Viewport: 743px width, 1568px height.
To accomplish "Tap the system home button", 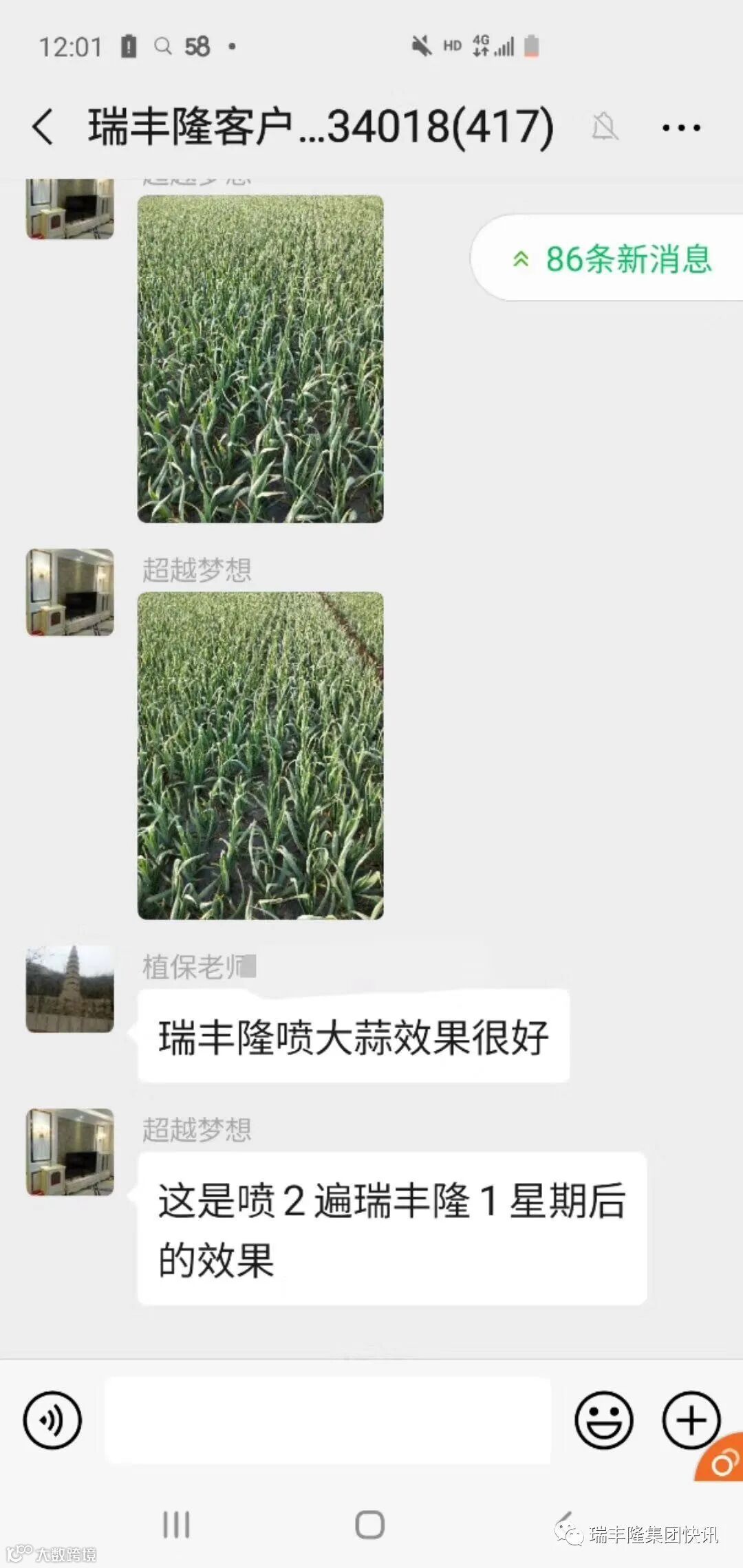I will click(369, 1525).
